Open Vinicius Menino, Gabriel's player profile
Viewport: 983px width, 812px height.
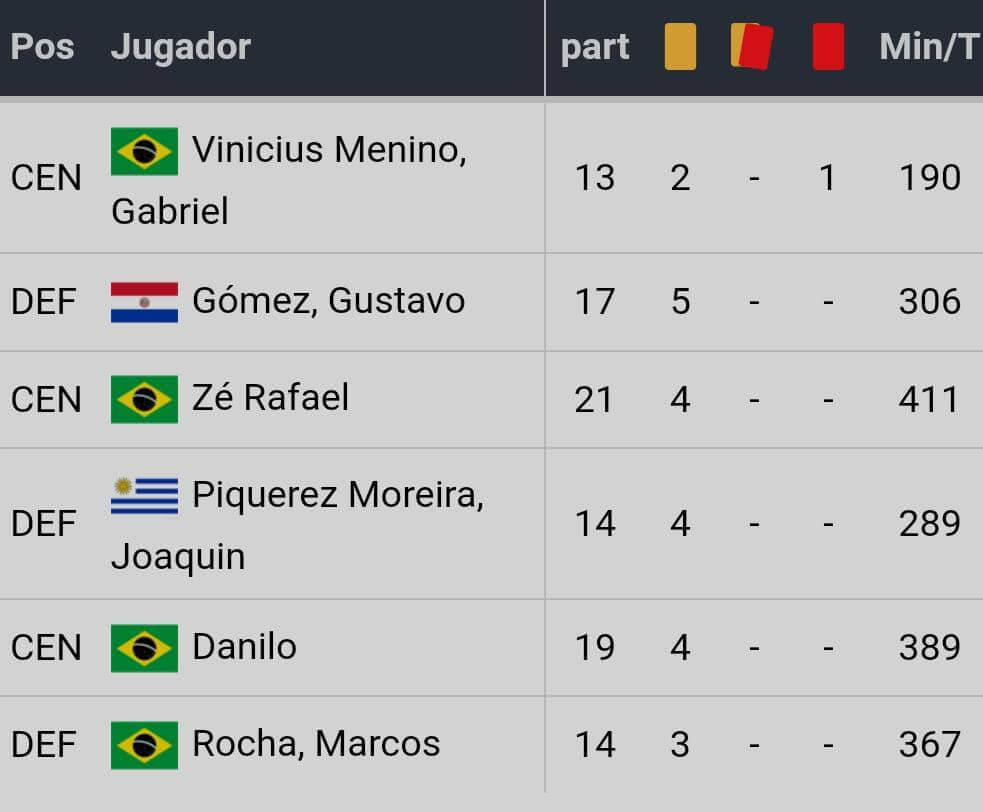point(329,151)
